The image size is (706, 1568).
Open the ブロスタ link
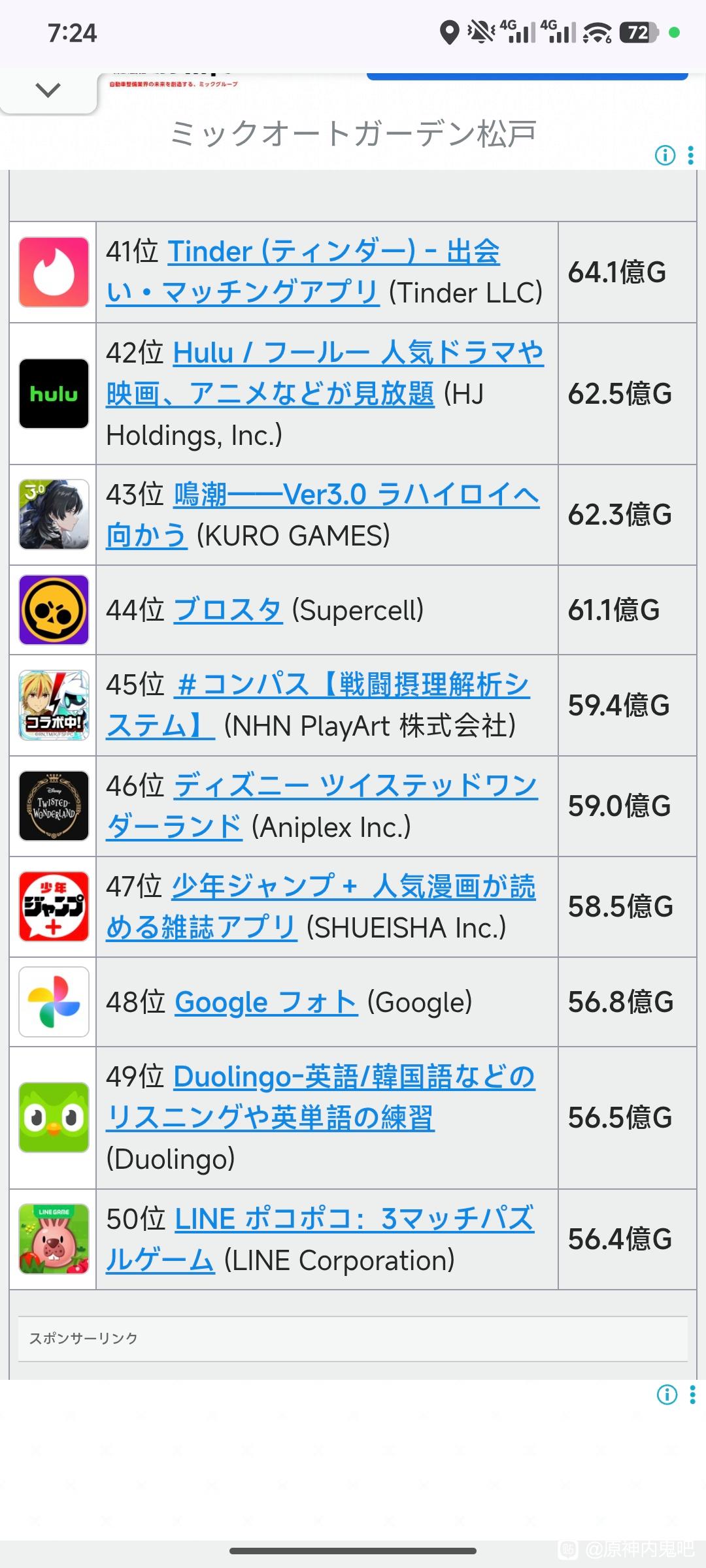click(x=227, y=610)
